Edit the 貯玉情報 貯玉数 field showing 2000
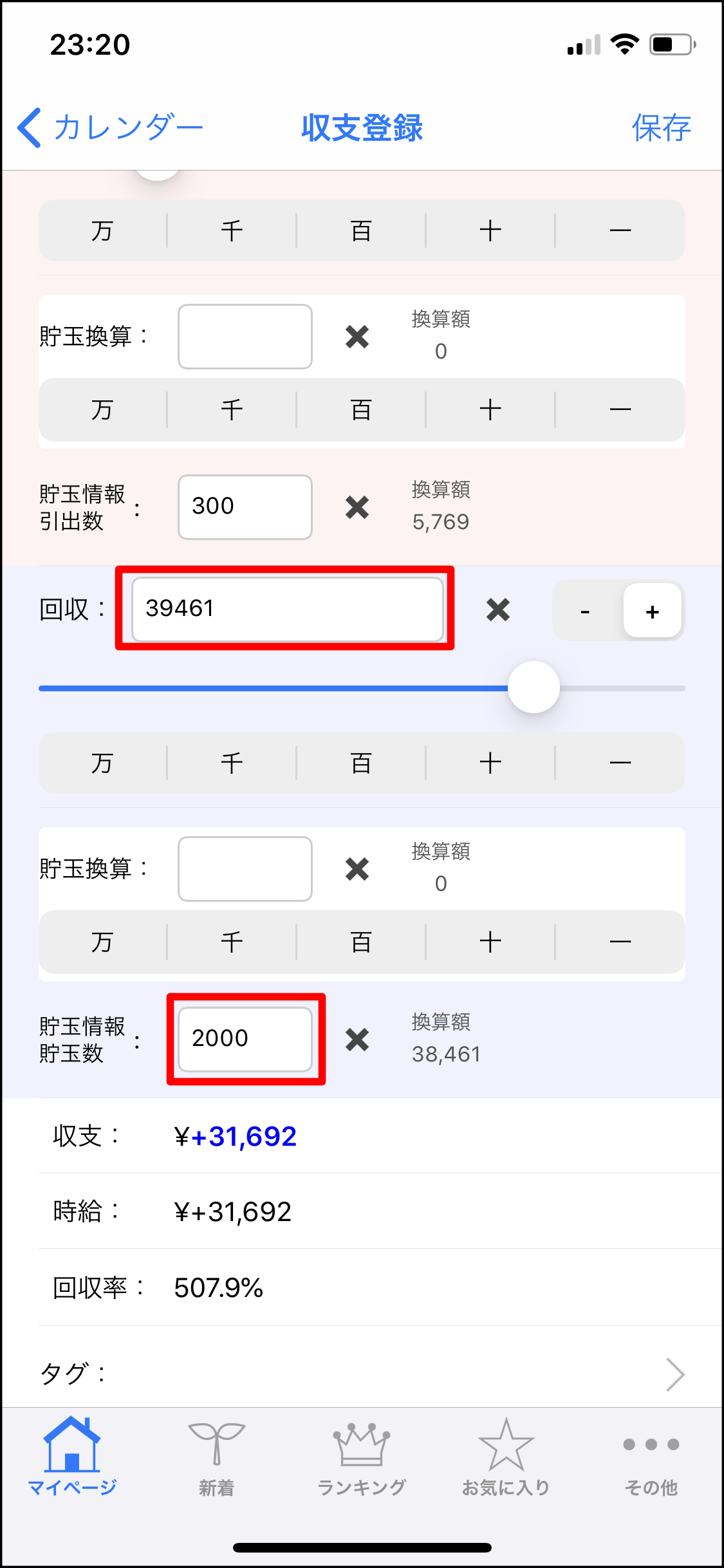This screenshot has width=724, height=1568. [x=245, y=1039]
